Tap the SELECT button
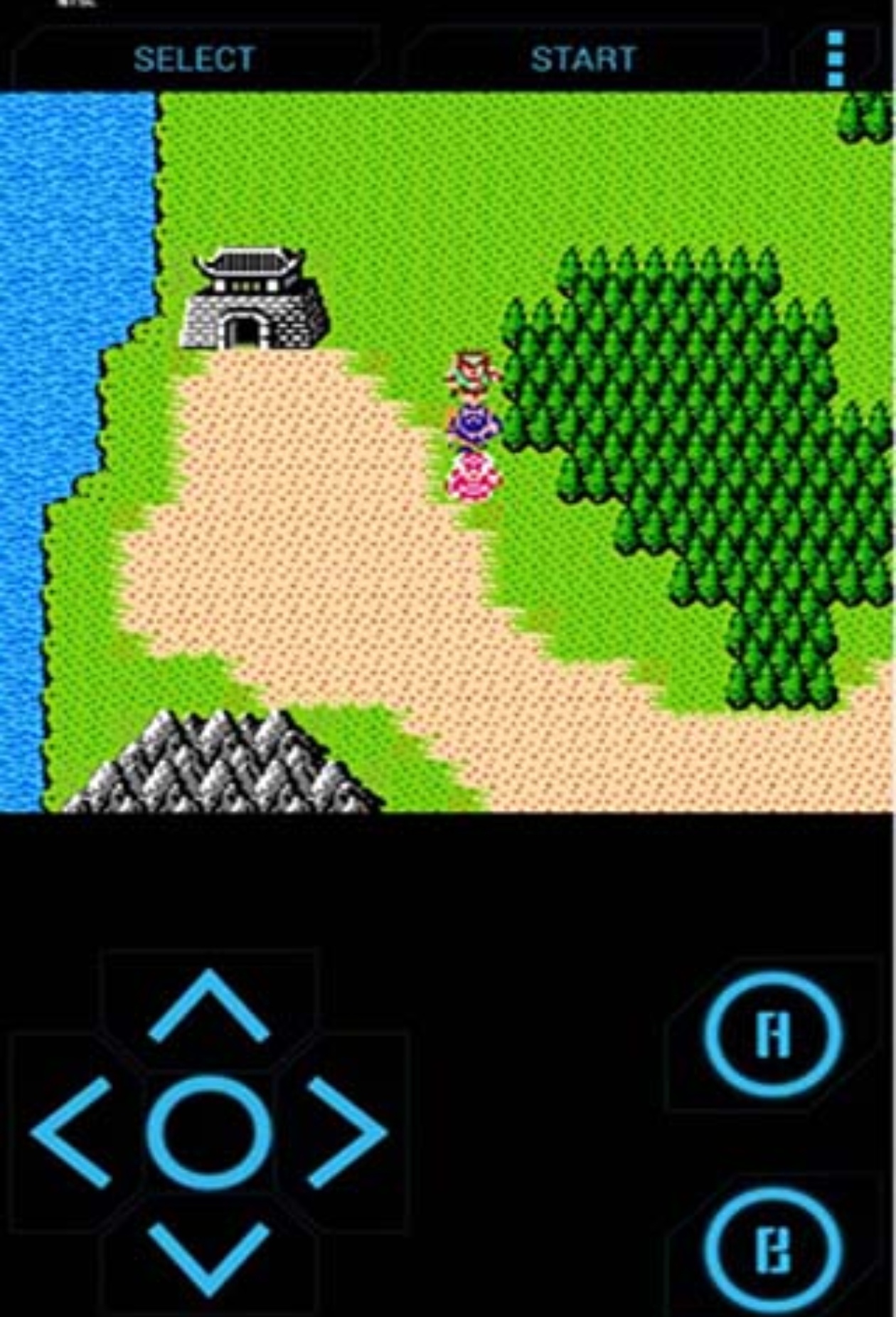The width and height of the screenshot is (896, 1317). pos(193,58)
